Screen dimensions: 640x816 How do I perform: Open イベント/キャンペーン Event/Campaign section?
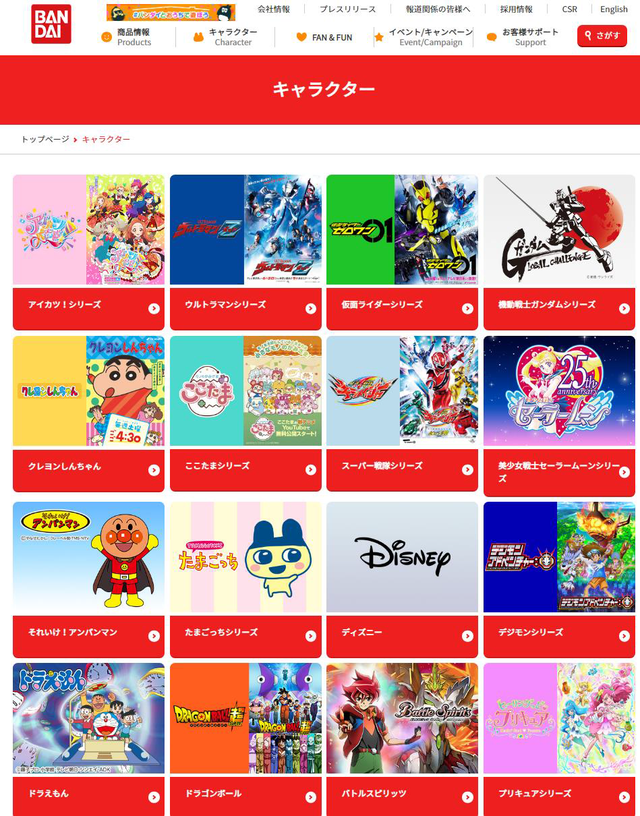423,37
